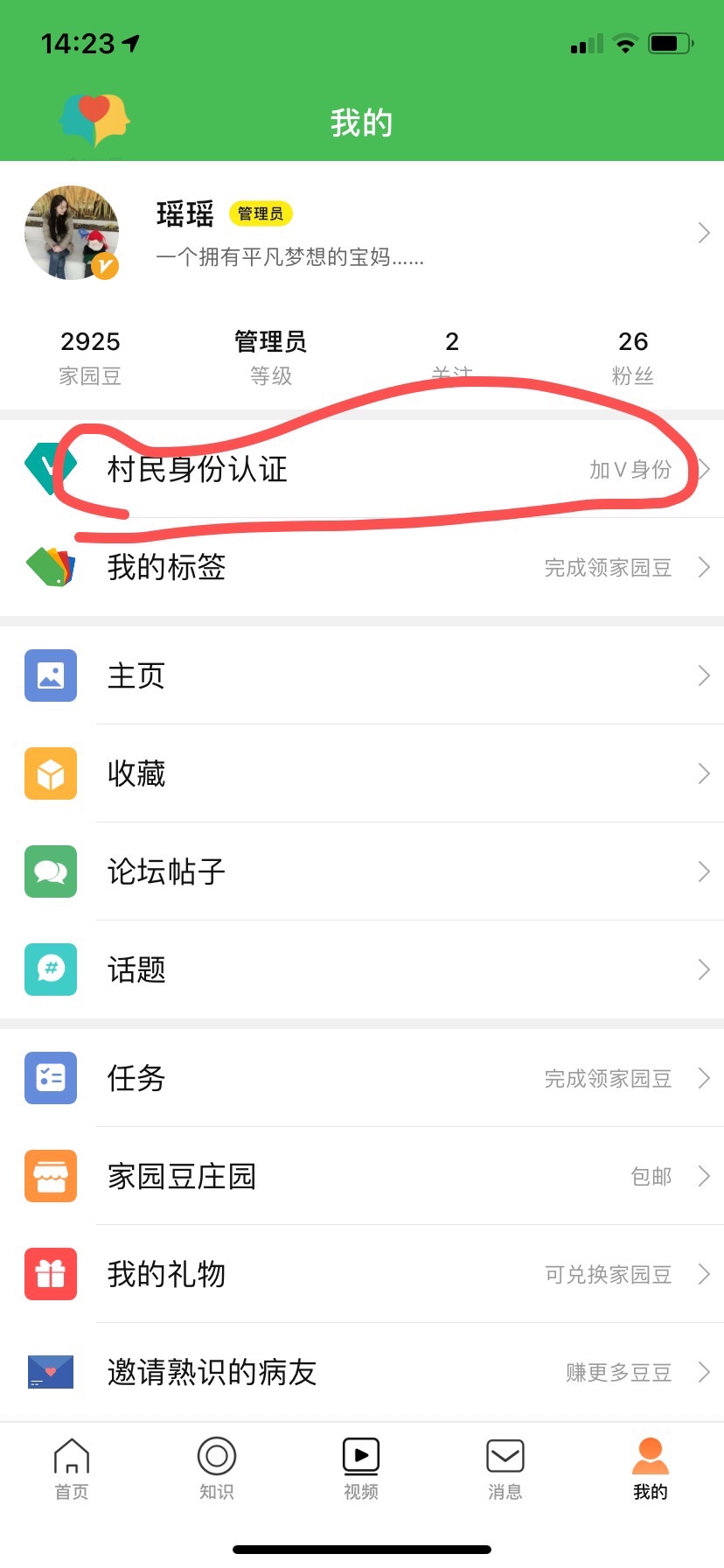724x1568 pixels.
Task: Open 我的标签 row
Action: pos(362,567)
